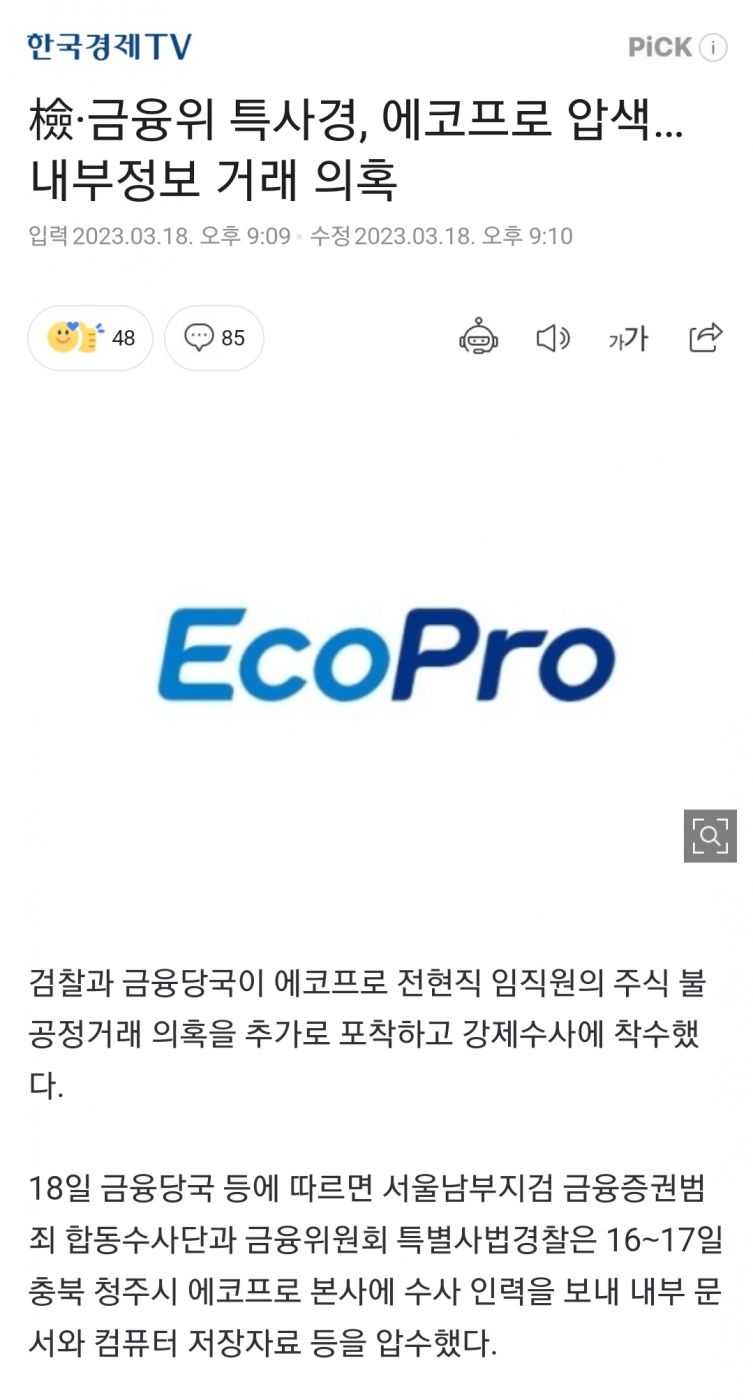Viewport: 753px width, 1400px height.
Task: Open the EcoPro article image
Action: coord(376,655)
